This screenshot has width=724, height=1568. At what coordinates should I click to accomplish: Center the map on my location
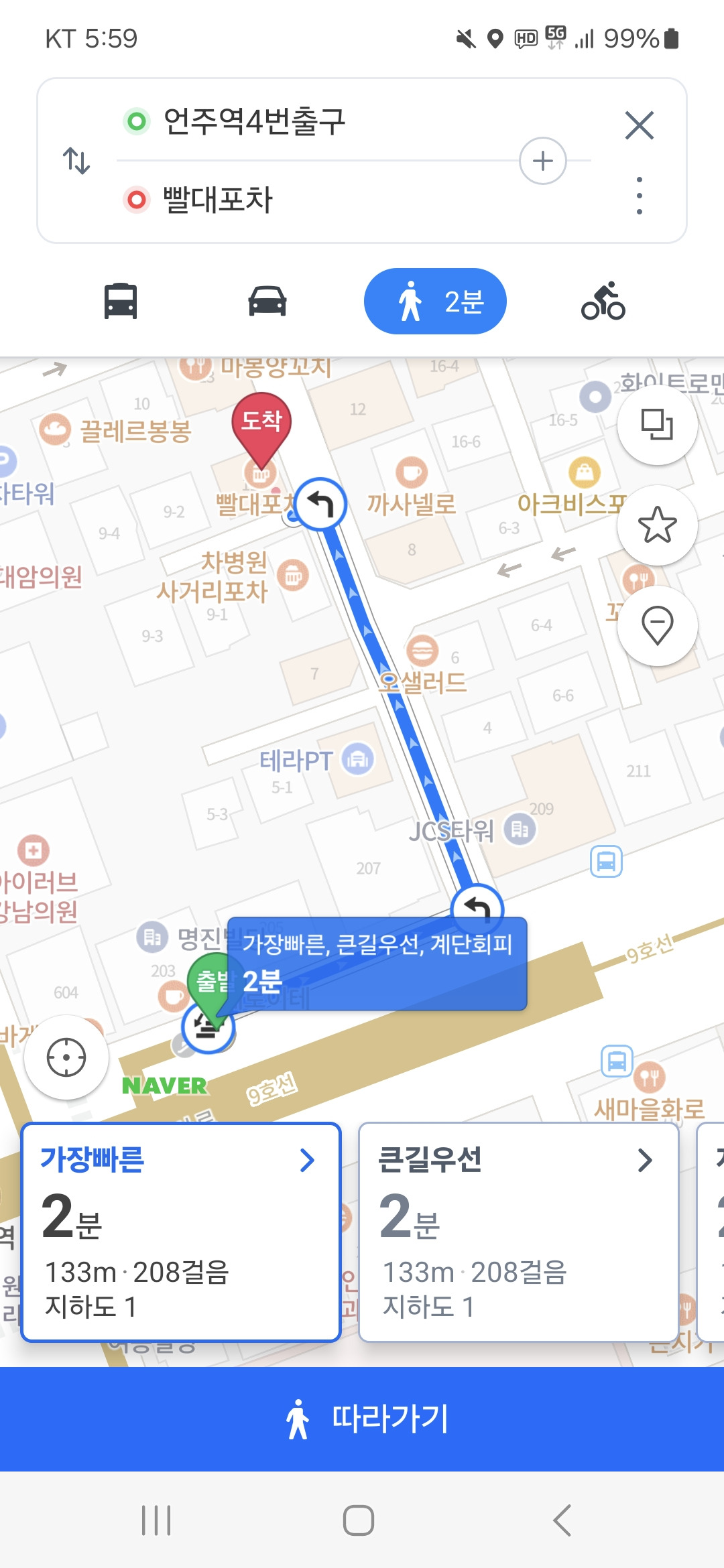(66, 1057)
